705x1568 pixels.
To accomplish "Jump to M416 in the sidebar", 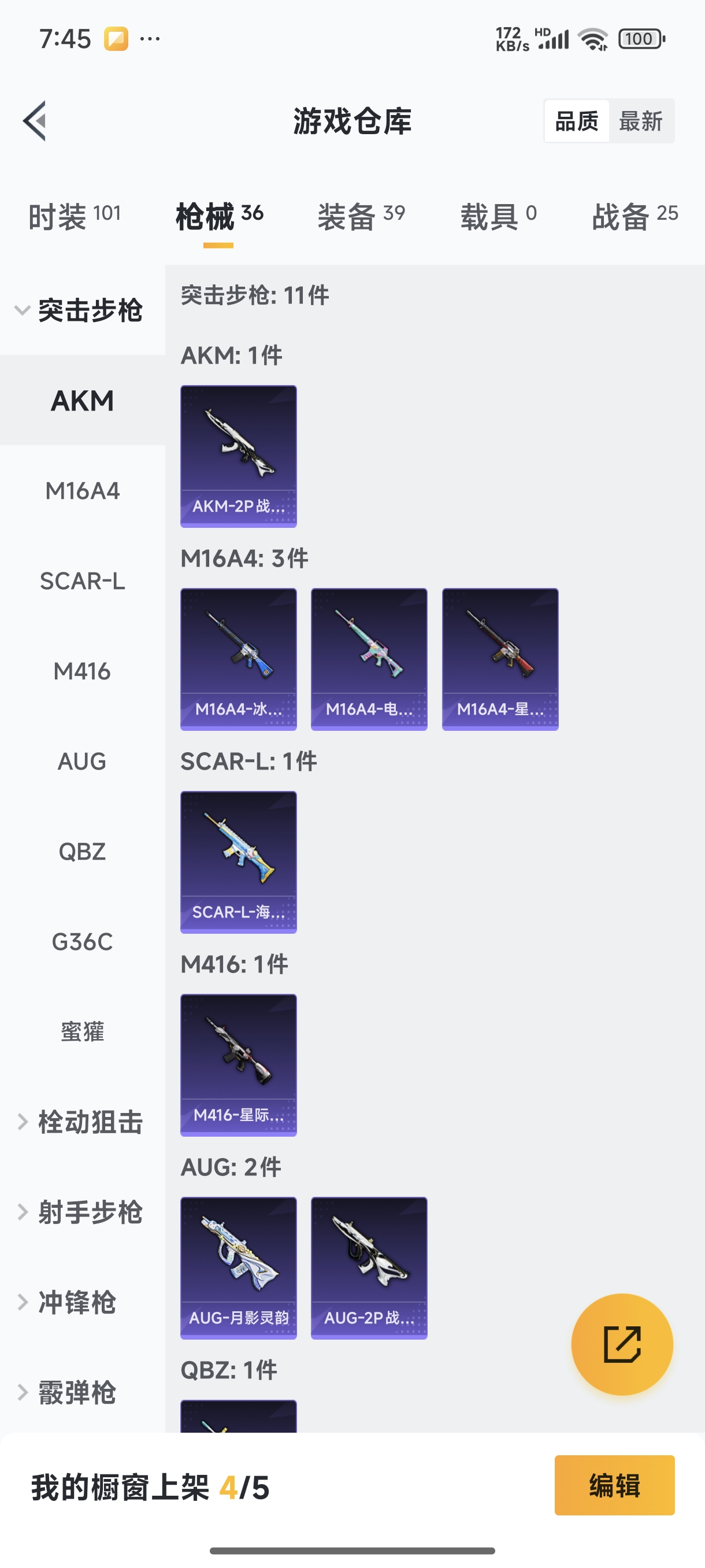I will tap(82, 671).
